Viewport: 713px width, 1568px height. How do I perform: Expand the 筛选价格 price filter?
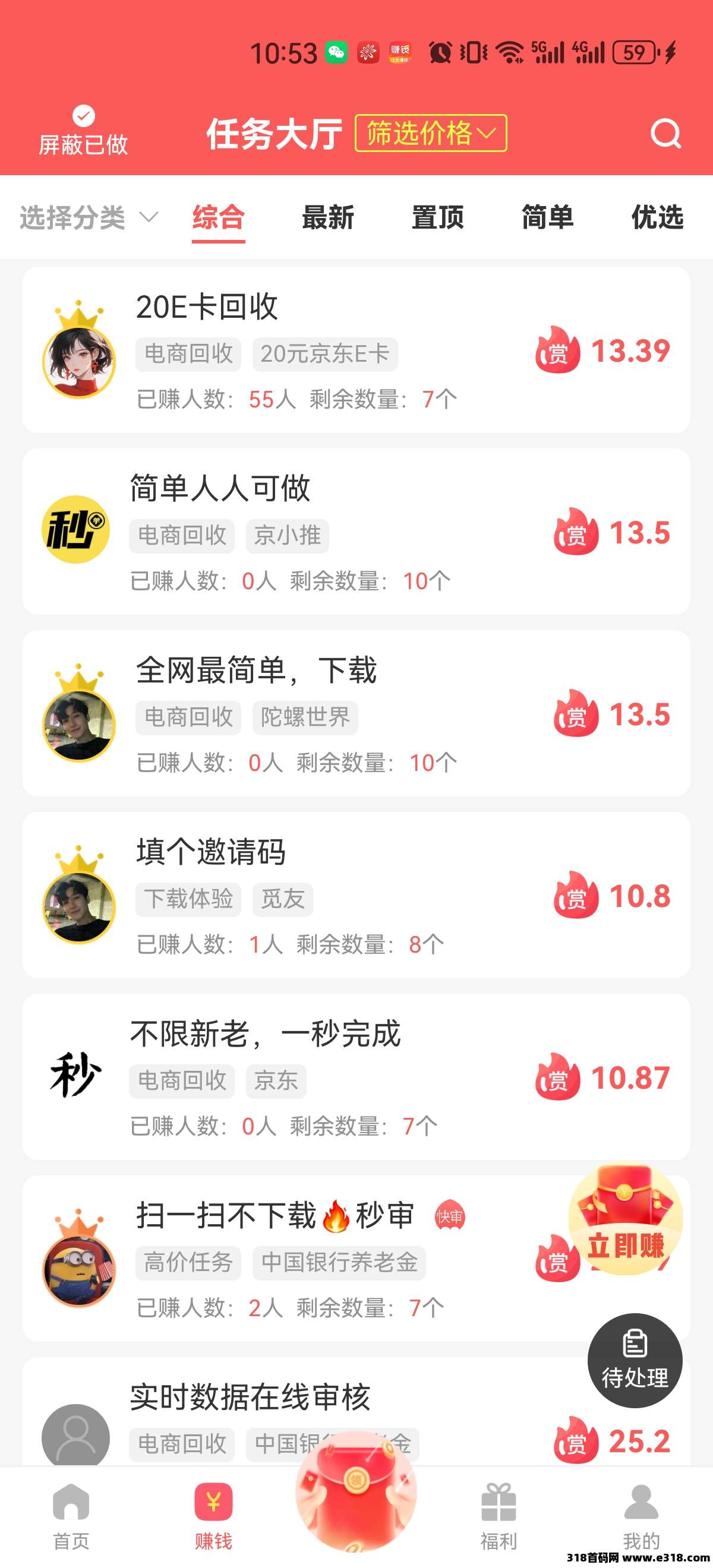[431, 133]
